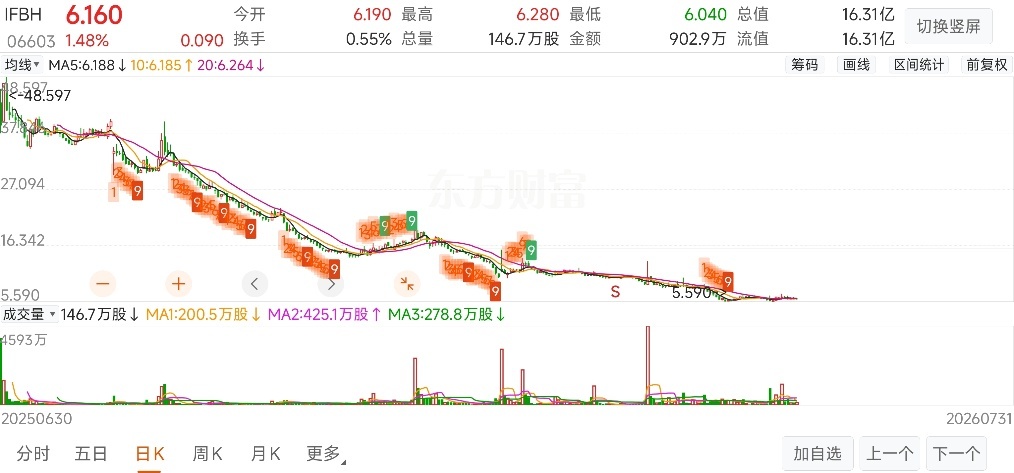Zoom out the chart with minus button

[x=103, y=283]
